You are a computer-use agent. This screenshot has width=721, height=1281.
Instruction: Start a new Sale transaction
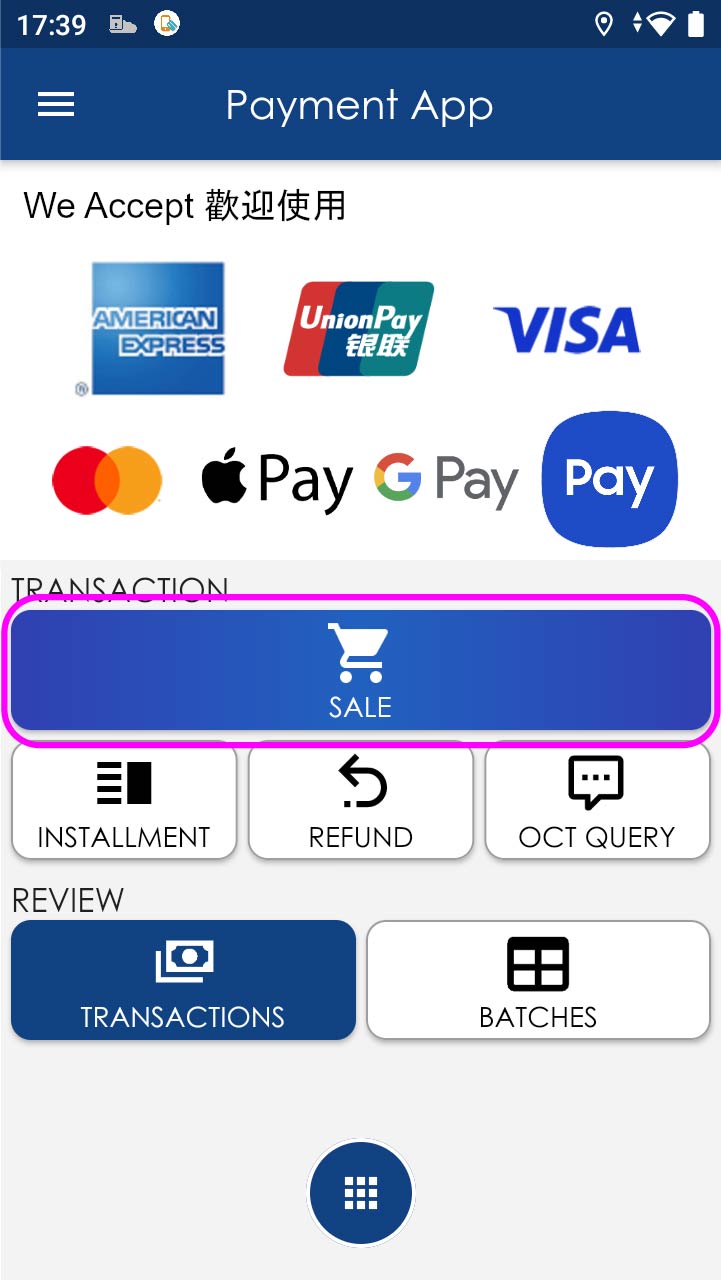tap(360, 670)
